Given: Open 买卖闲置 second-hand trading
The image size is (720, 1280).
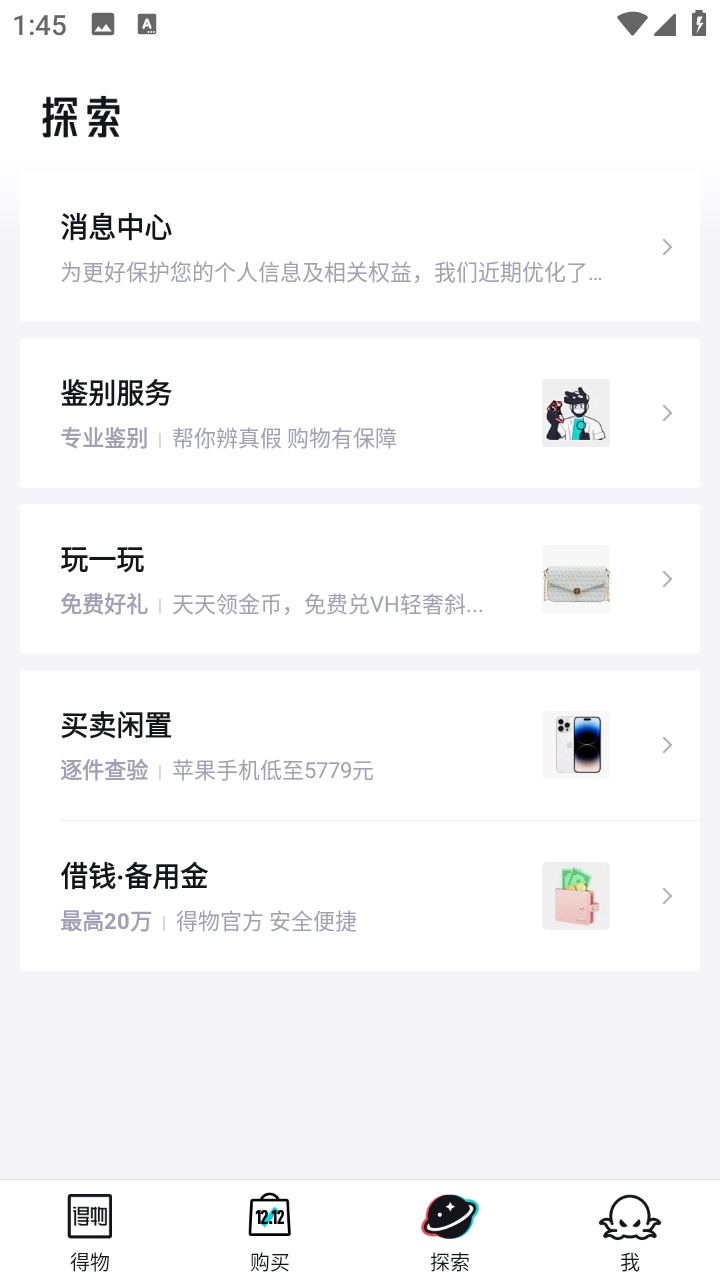Looking at the screenshot, I should (360, 745).
